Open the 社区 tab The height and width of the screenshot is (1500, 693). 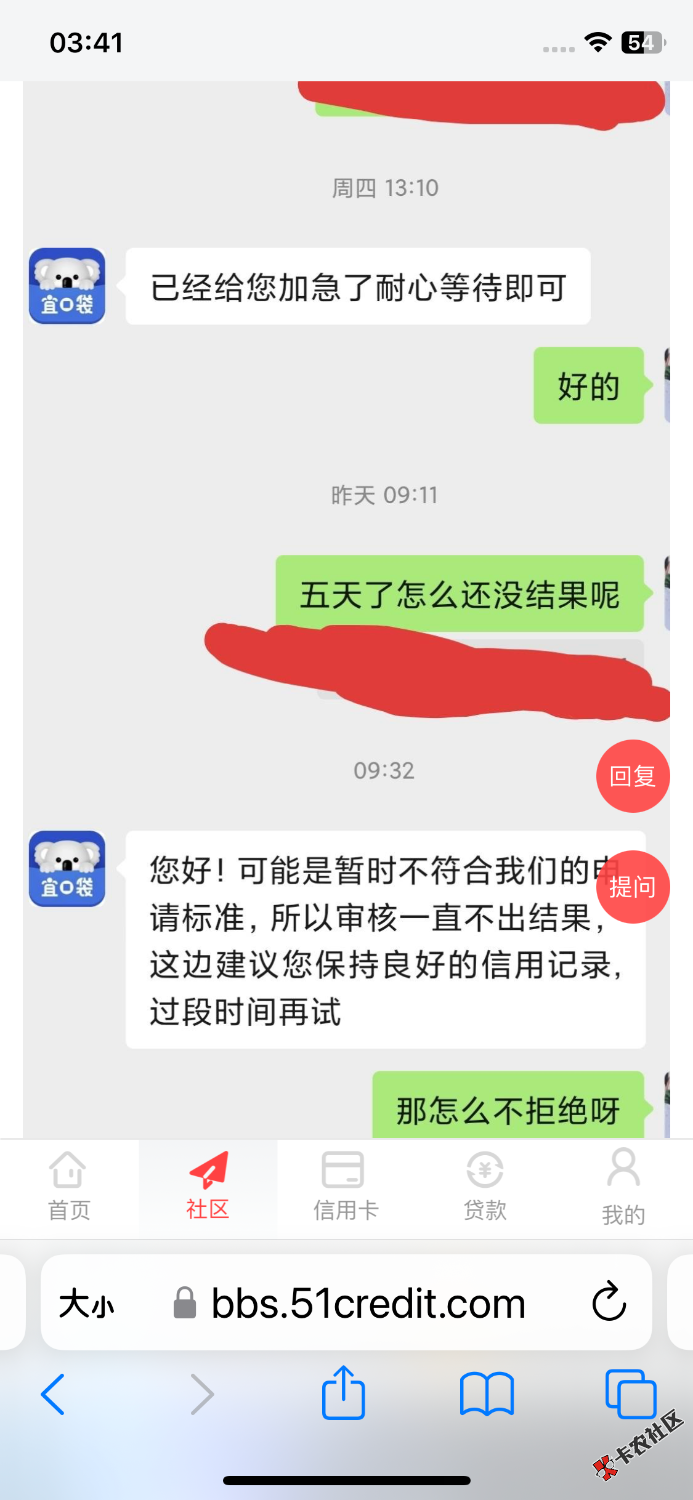tap(208, 1187)
